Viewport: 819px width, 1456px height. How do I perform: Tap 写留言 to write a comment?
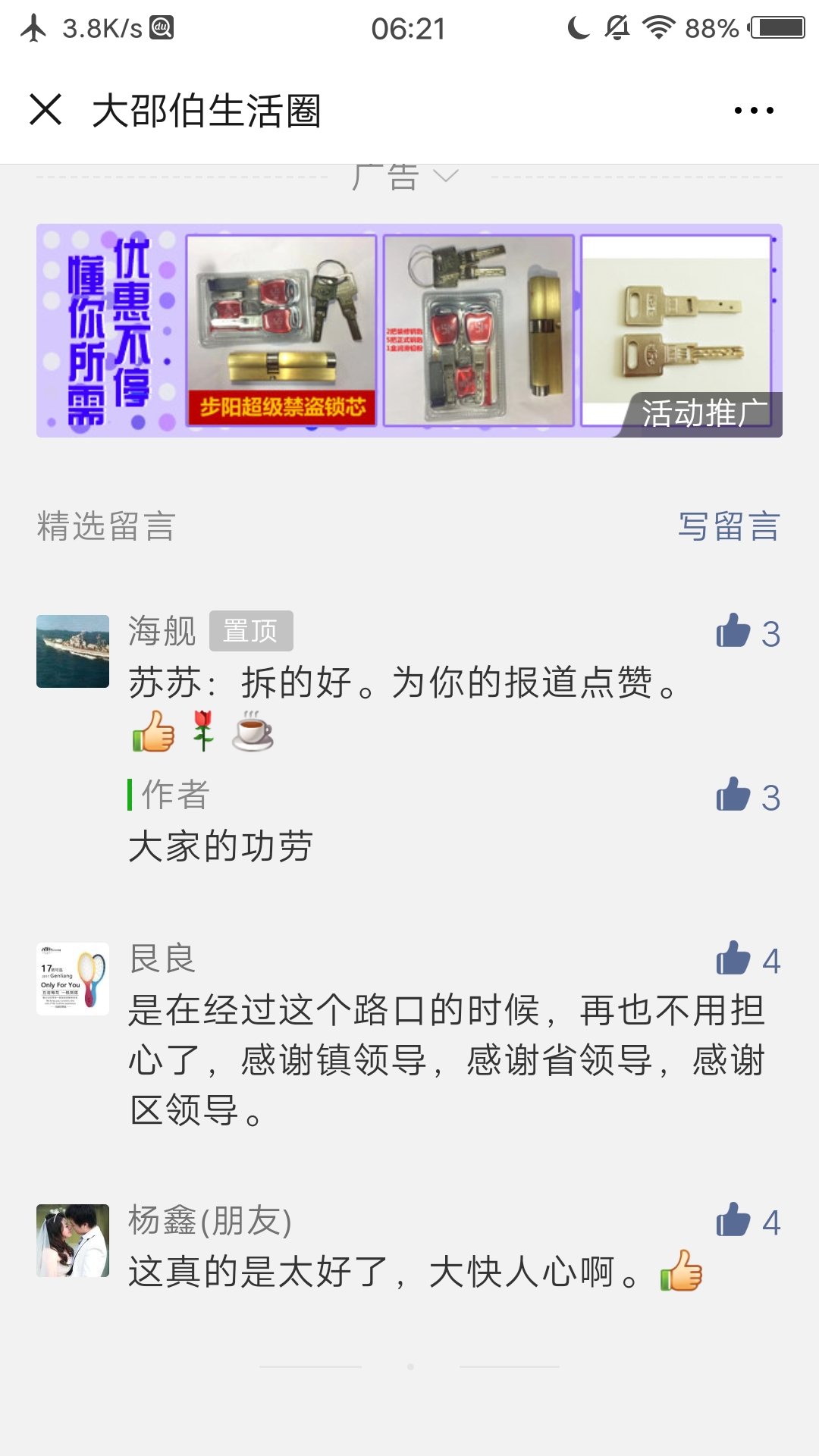729,526
